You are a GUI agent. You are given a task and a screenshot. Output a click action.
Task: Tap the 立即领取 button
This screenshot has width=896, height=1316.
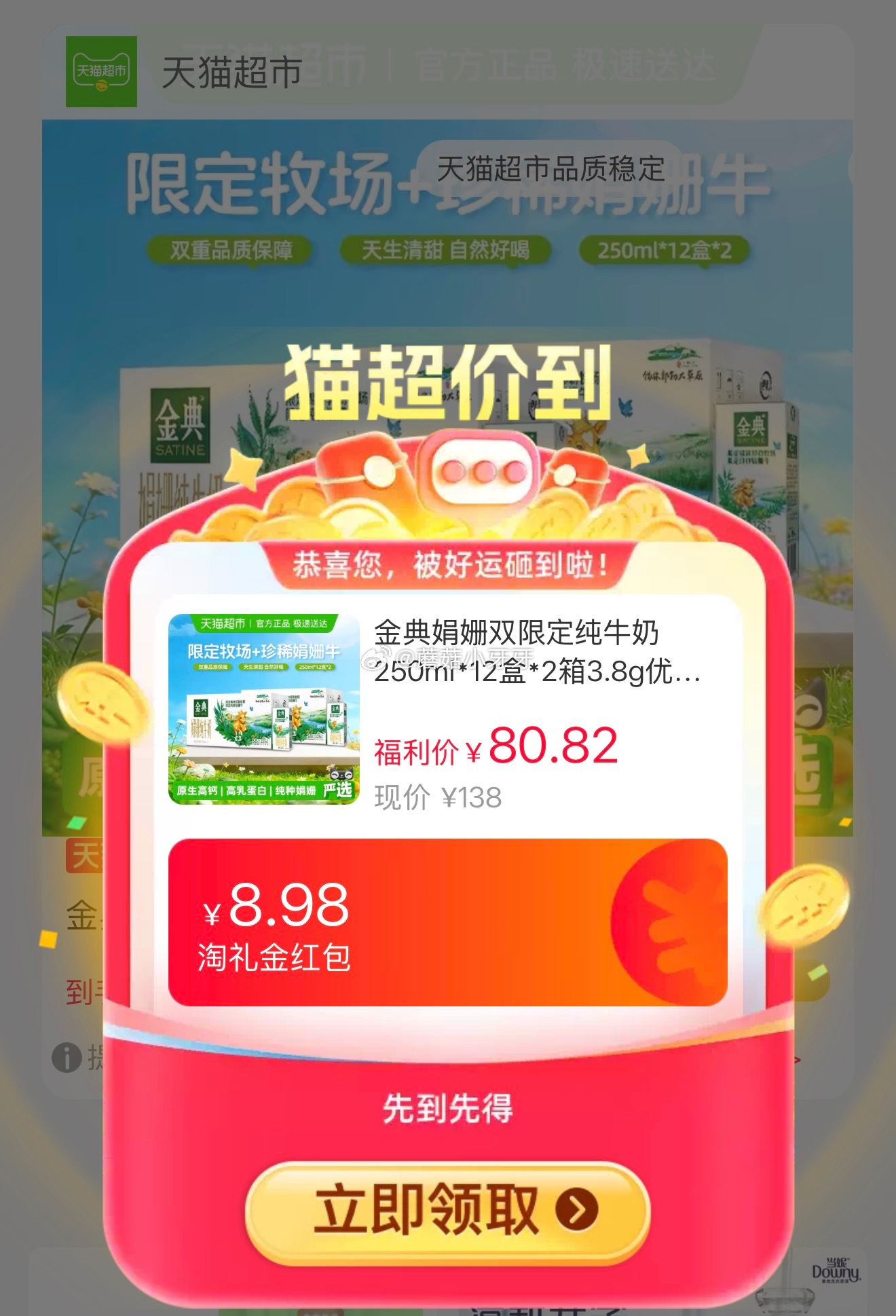[x=447, y=1209]
